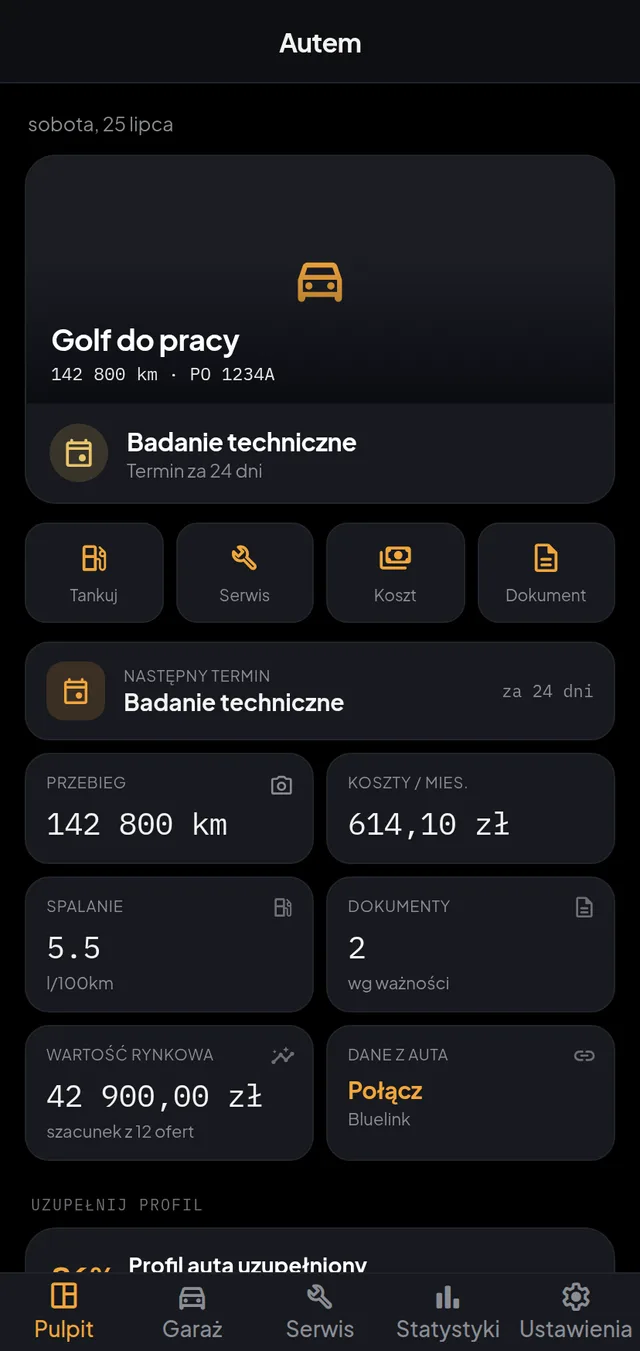640x1351 pixels.
Task: Tap Badanie techniczne reminder on the car card
Action: coord(319,453)
